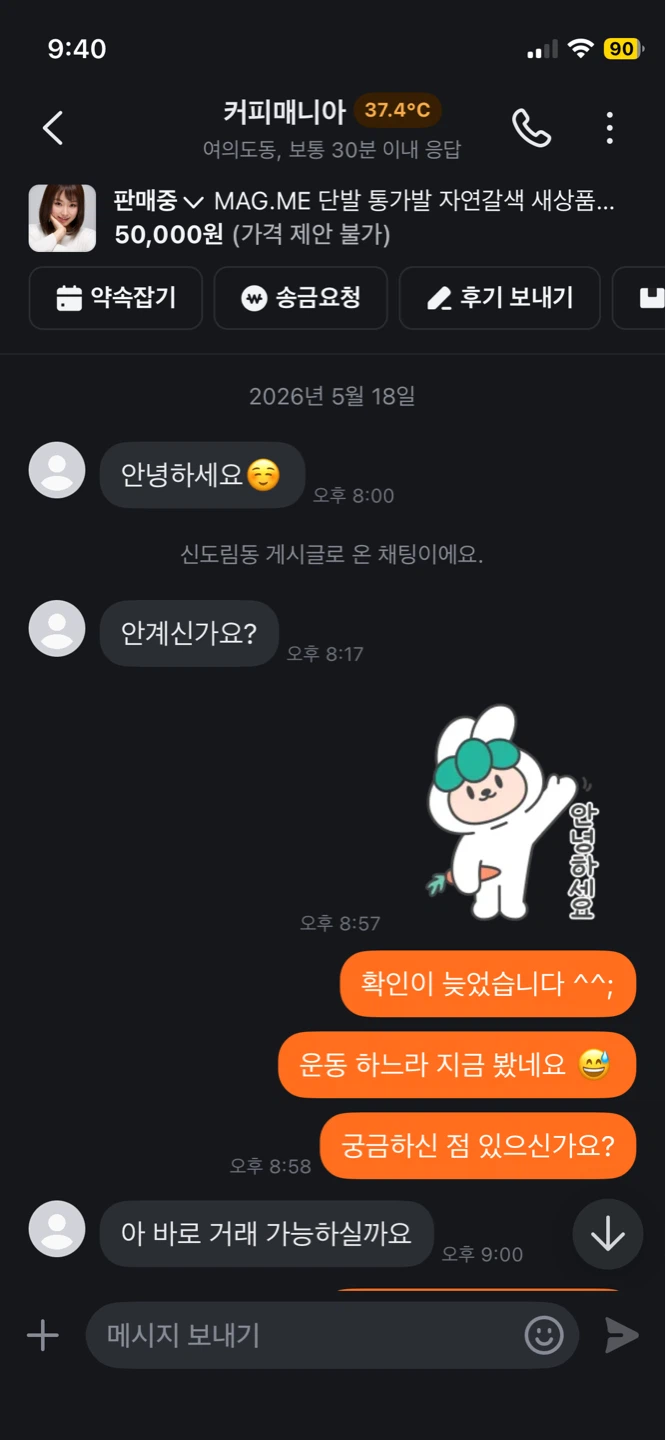Viewport: 666px width, 1440px height.
Task: Open the emoji picker smiley icon
Action: pyautogui.click(x=544, y=1335)
